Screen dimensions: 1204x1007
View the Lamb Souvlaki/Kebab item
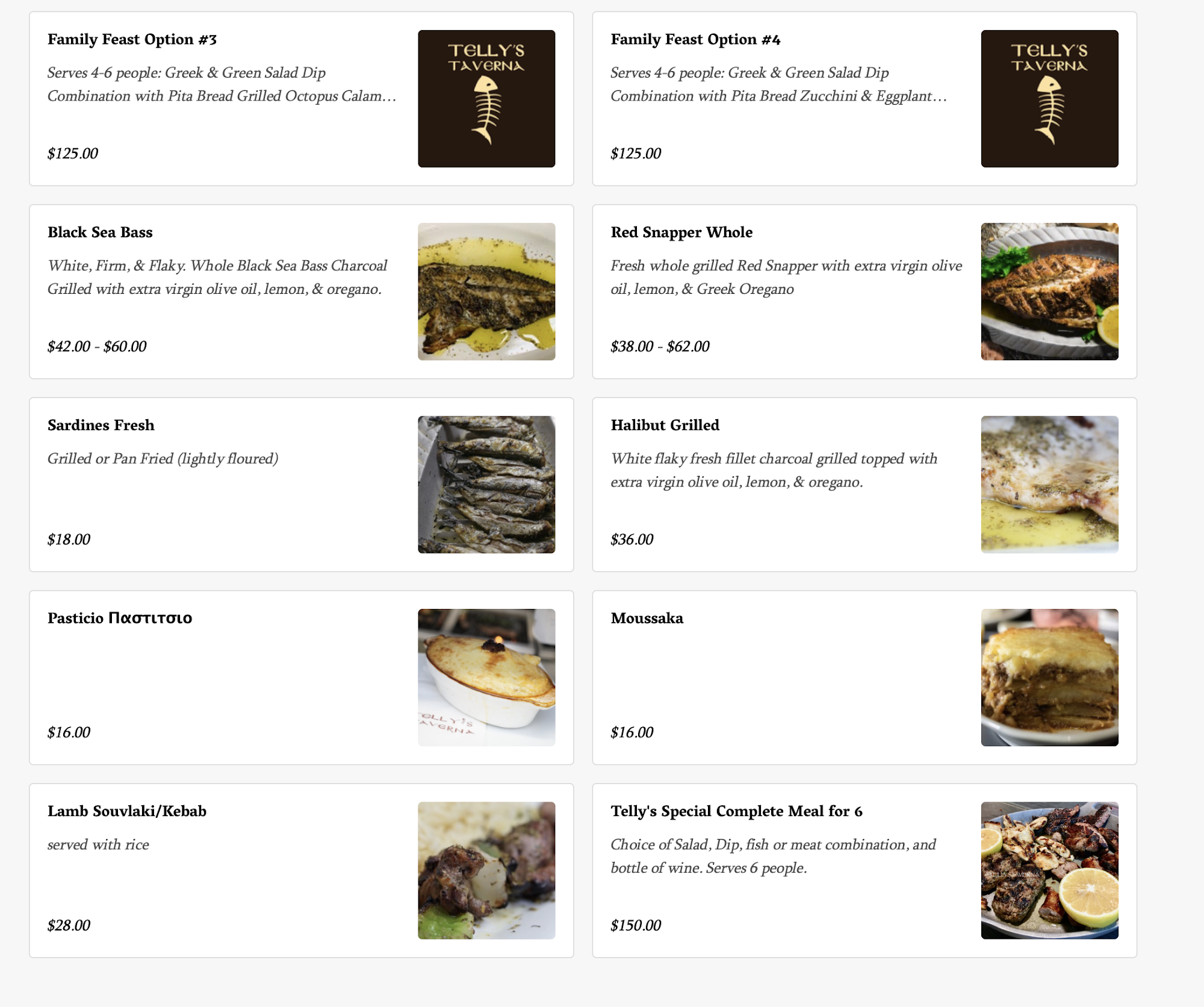[301, 870]
